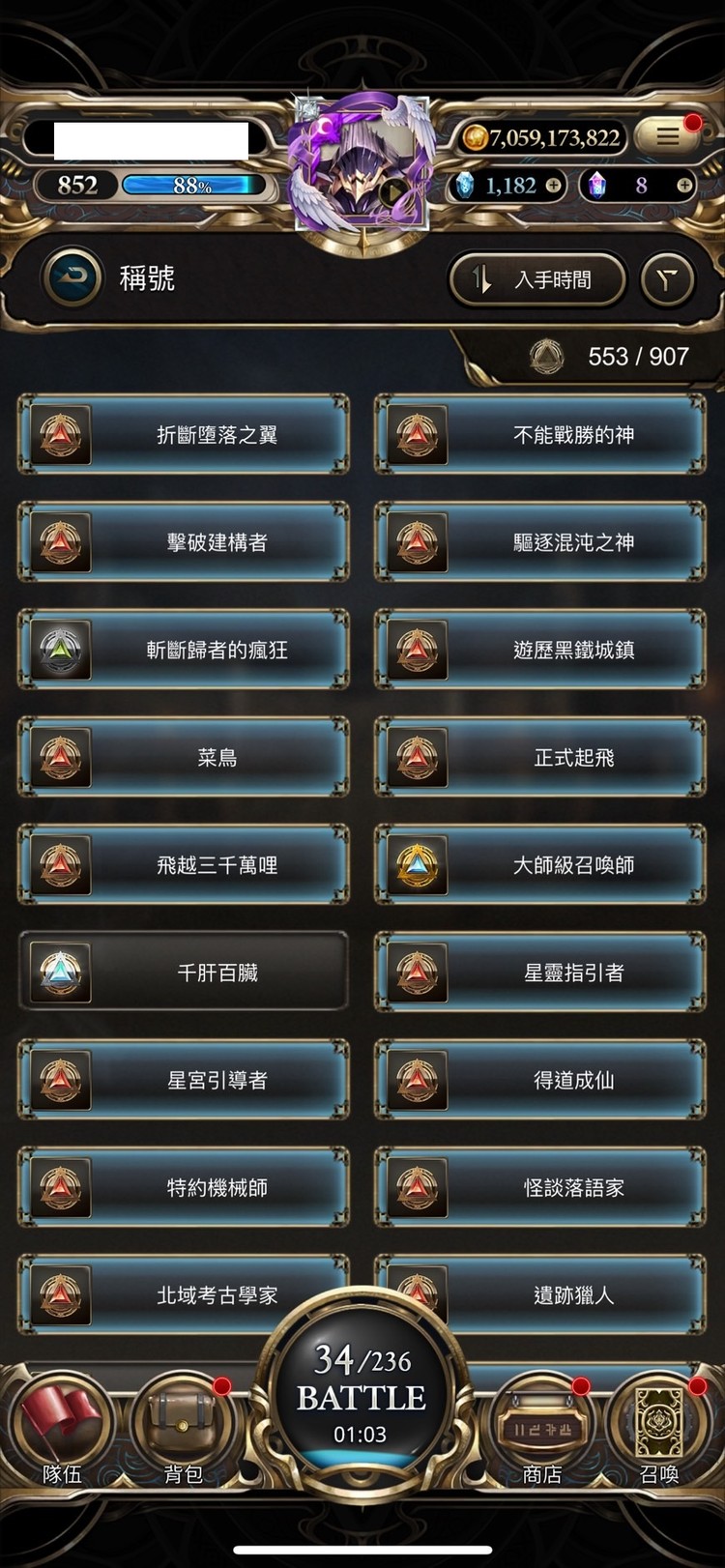Open the filter funnel icon

pos(667,280)
